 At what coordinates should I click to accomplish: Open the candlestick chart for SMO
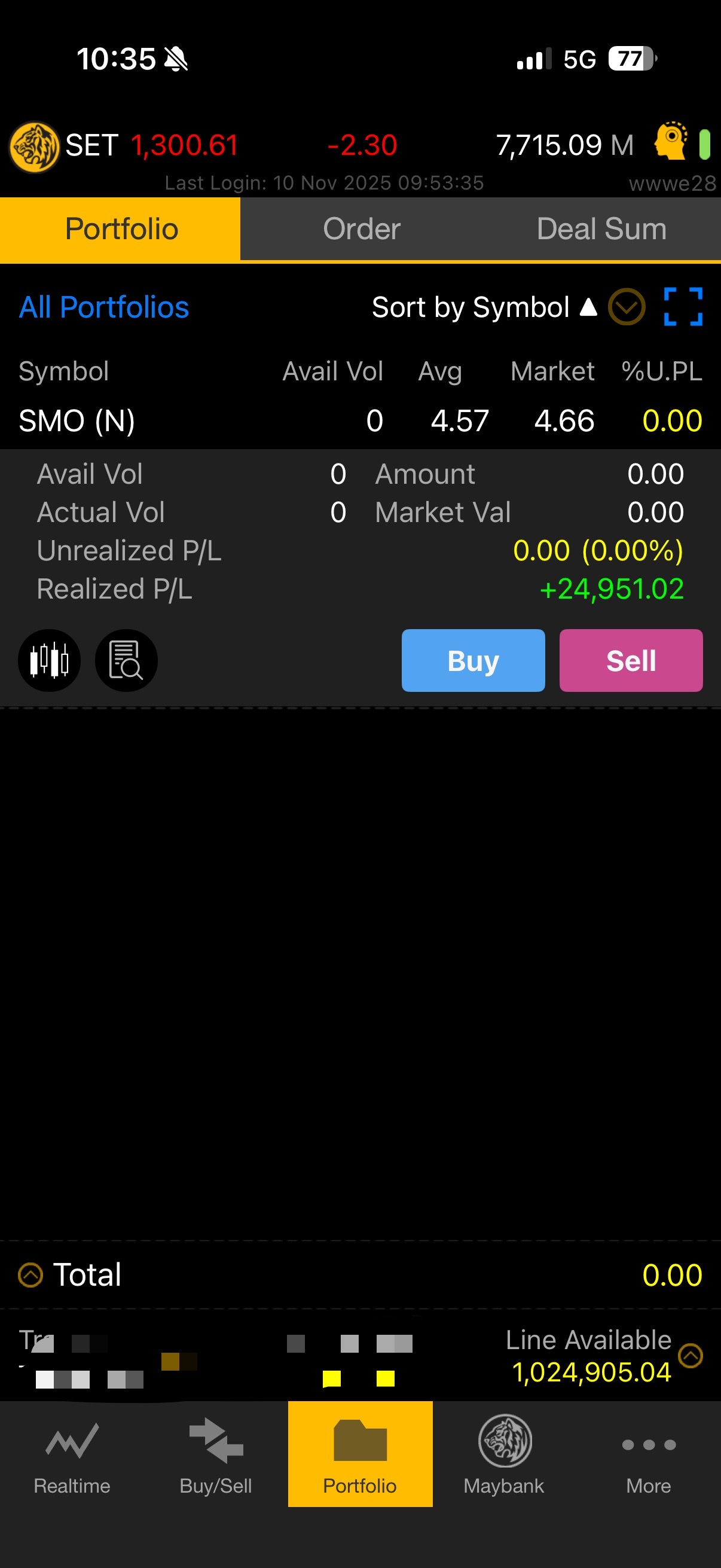point(49,660)
